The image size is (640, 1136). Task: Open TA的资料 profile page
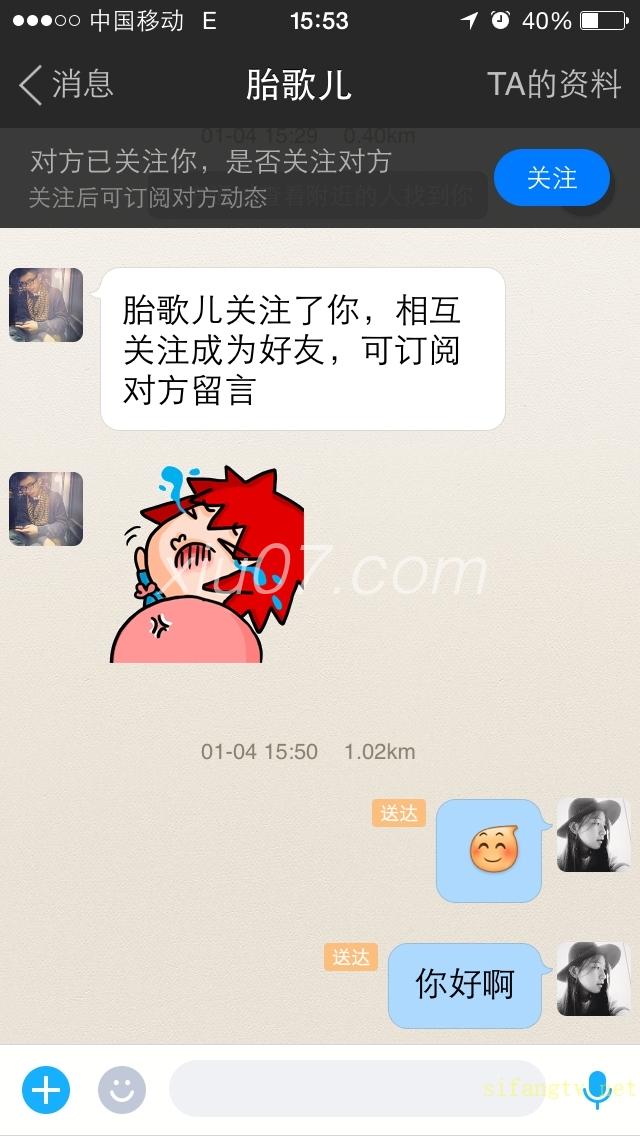click(x=553, y=85)
